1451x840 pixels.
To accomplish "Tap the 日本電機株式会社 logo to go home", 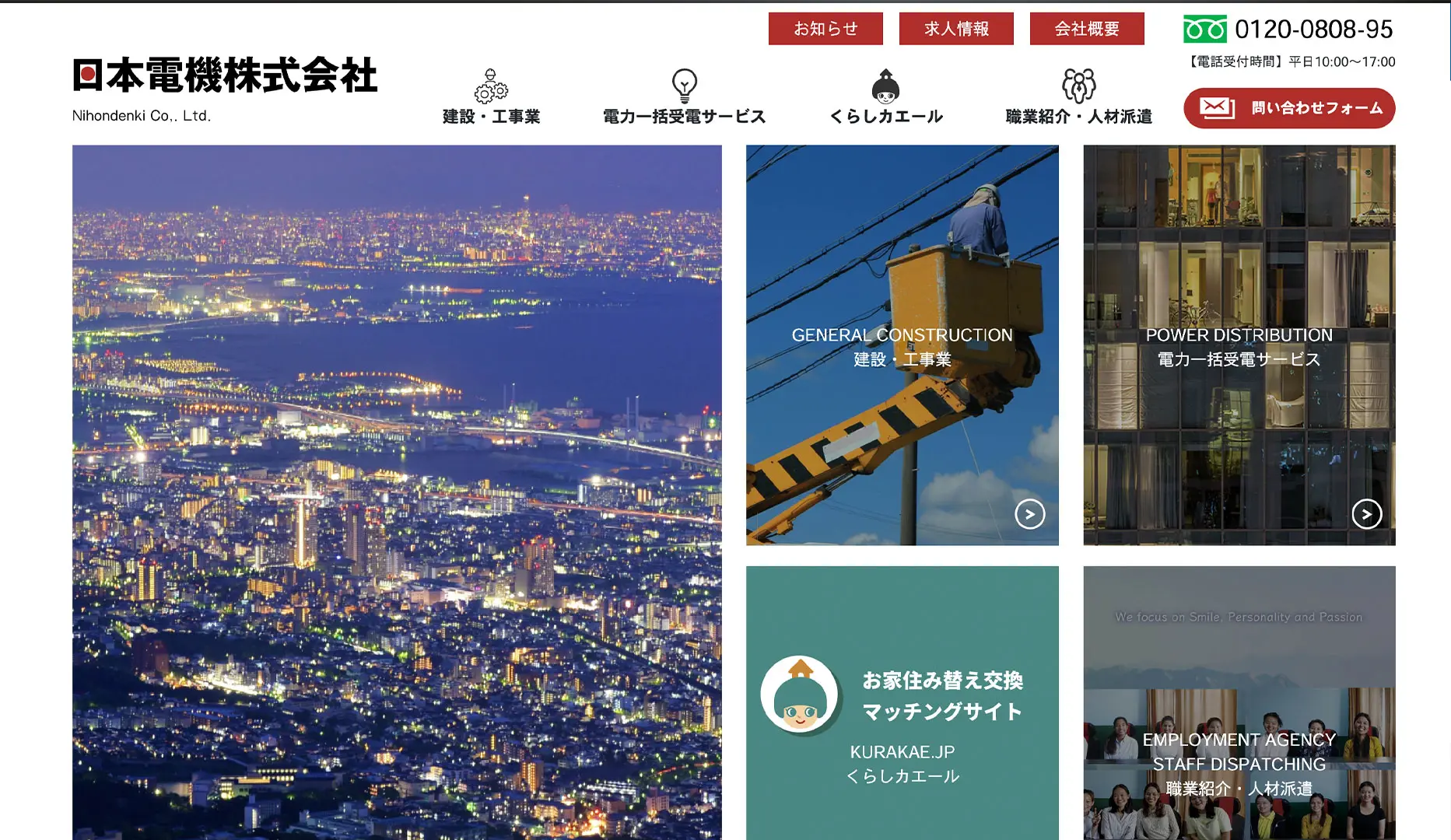I will pyautogui.click(x=224, y=87).
